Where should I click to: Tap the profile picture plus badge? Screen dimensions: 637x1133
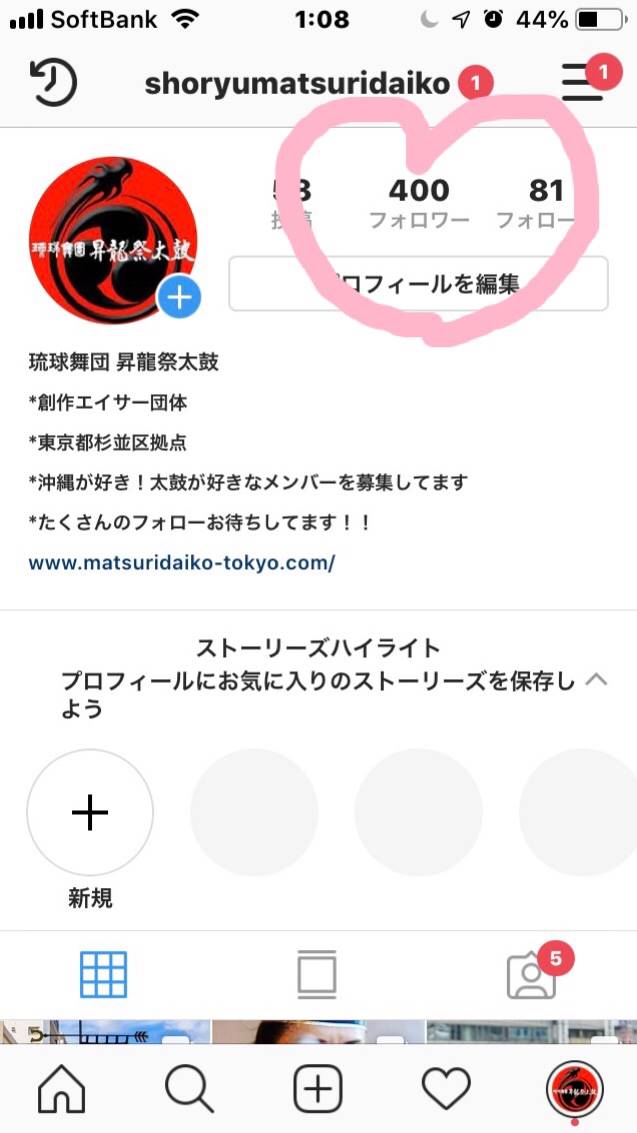179,297
